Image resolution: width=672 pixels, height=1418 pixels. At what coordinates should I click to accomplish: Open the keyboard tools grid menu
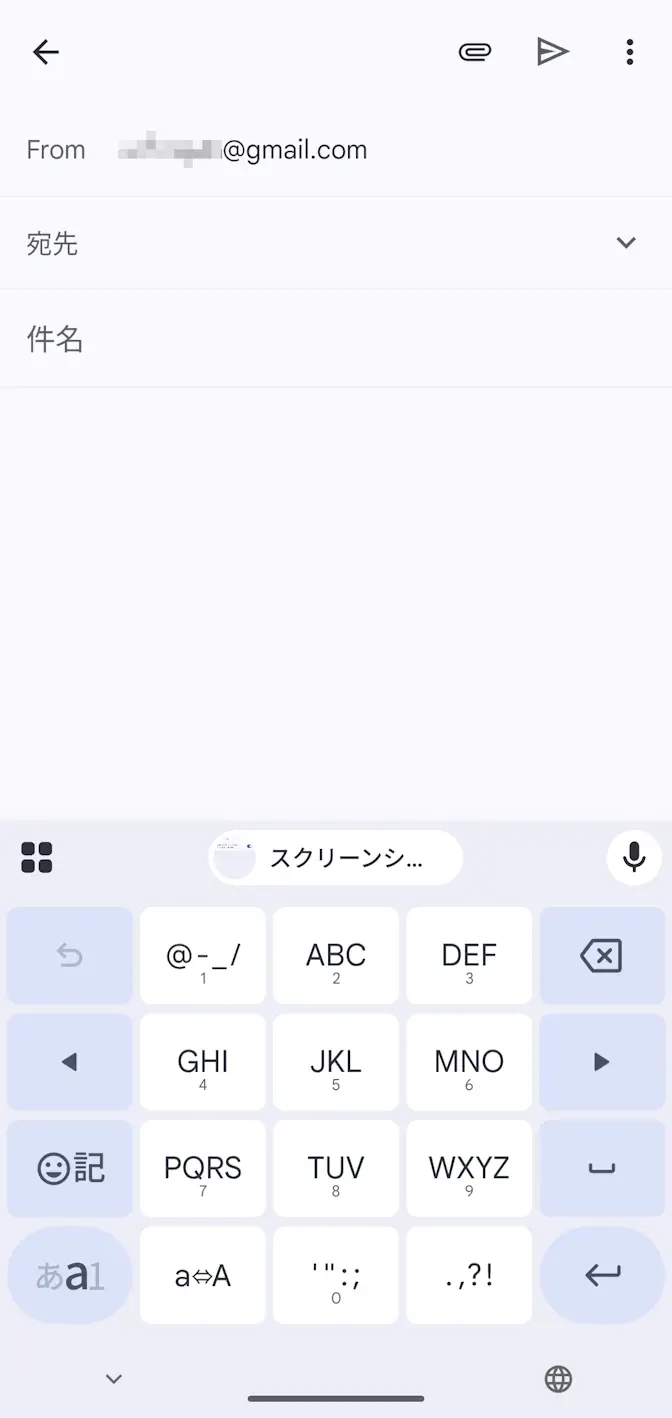tap(37, 857)
